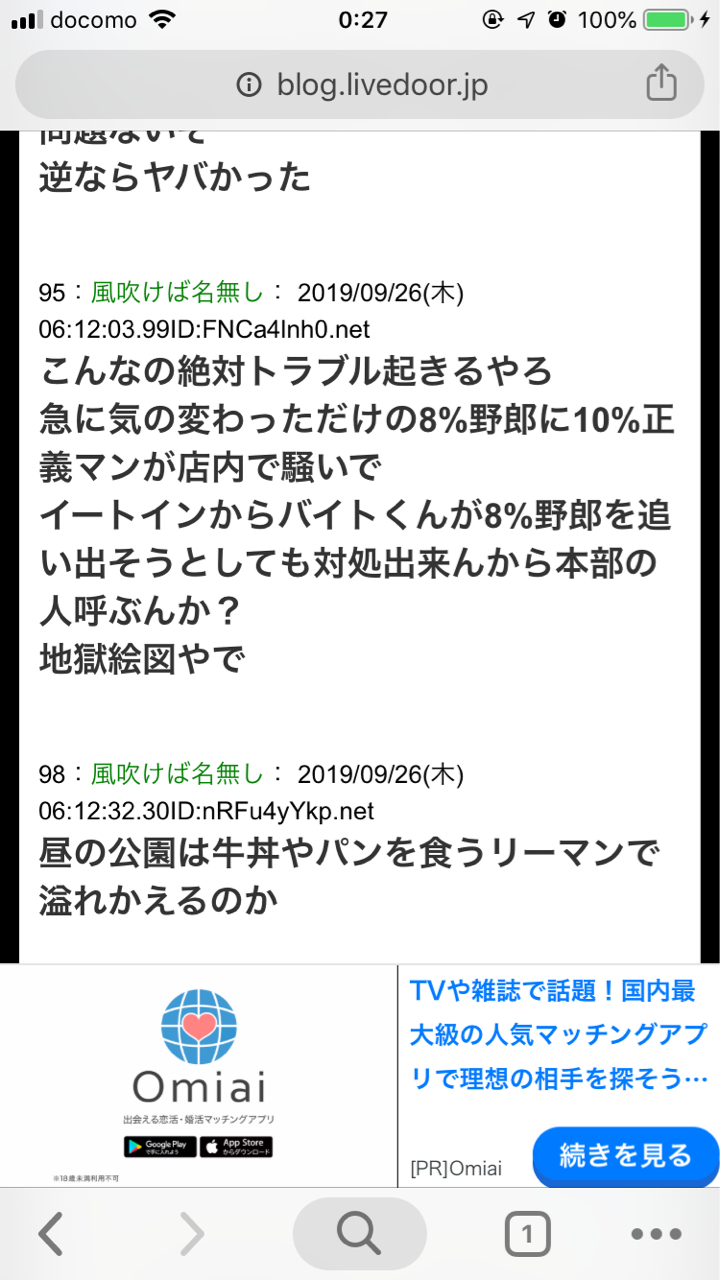Open the tab switcher showing 1 tab
The image size is (720, 1280).
click(527, 1235)
